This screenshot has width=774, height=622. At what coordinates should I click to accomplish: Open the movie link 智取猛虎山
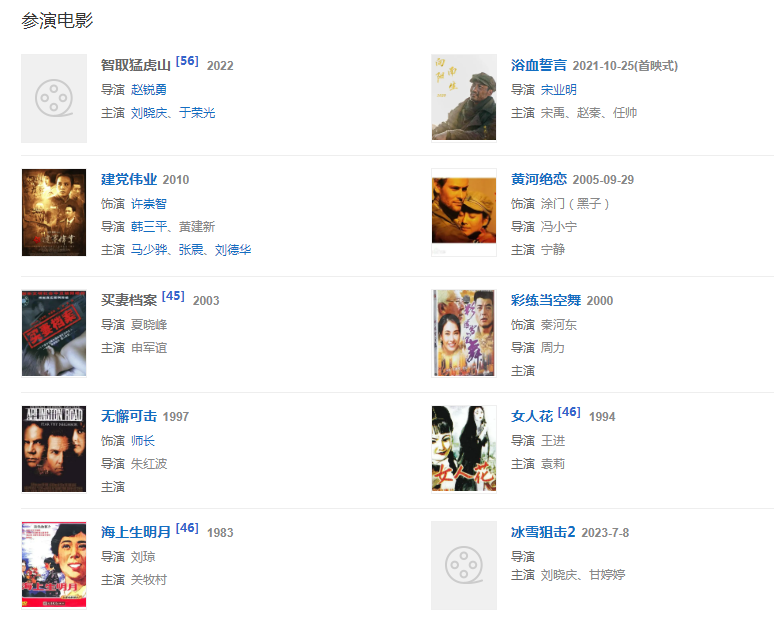136,66
